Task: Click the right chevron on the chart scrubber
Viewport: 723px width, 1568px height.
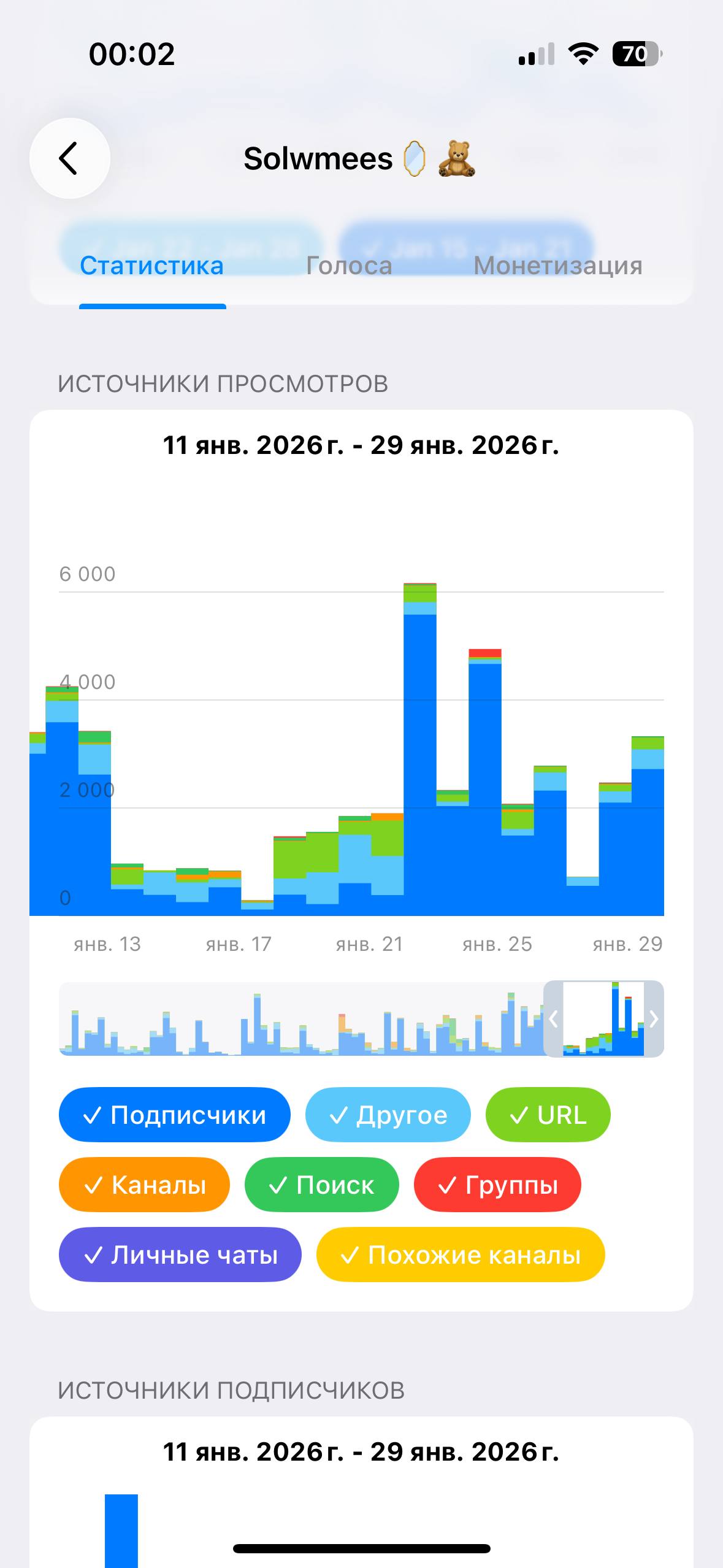Action: 653,1018
